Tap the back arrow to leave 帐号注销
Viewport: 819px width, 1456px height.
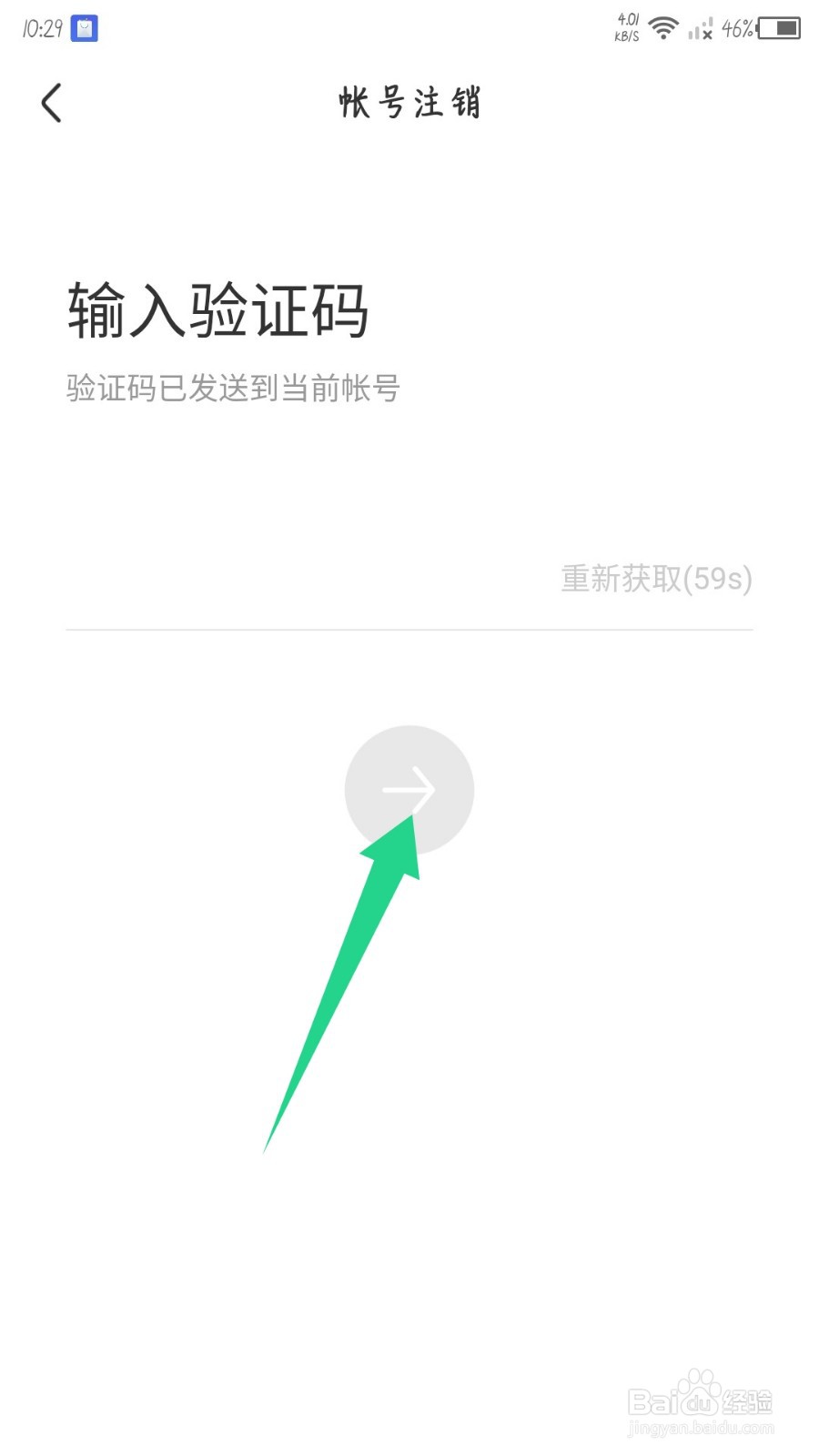52,102
